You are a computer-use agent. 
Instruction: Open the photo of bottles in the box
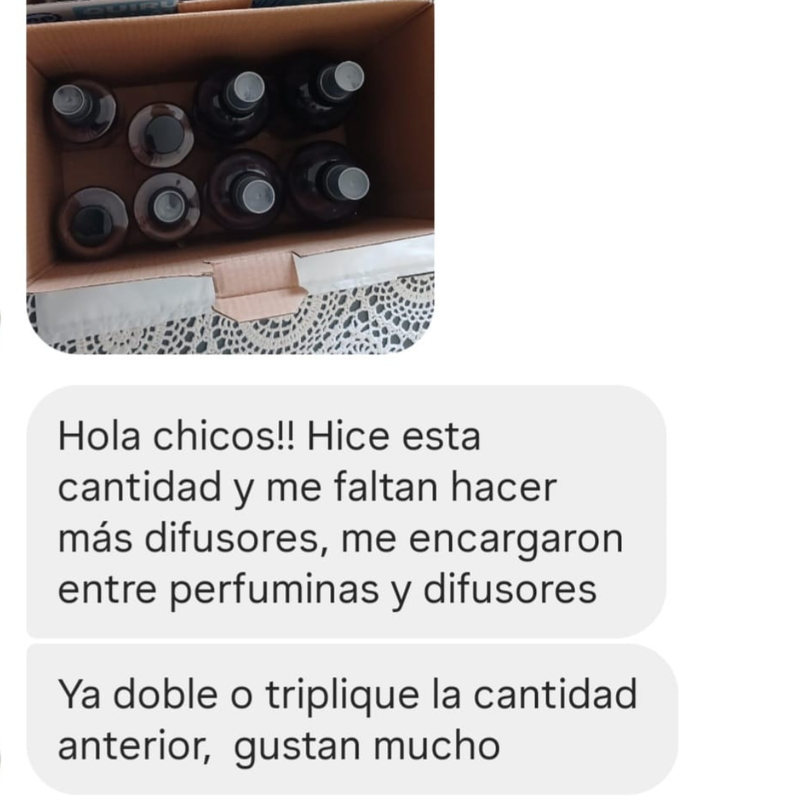(x=230, y=175)
